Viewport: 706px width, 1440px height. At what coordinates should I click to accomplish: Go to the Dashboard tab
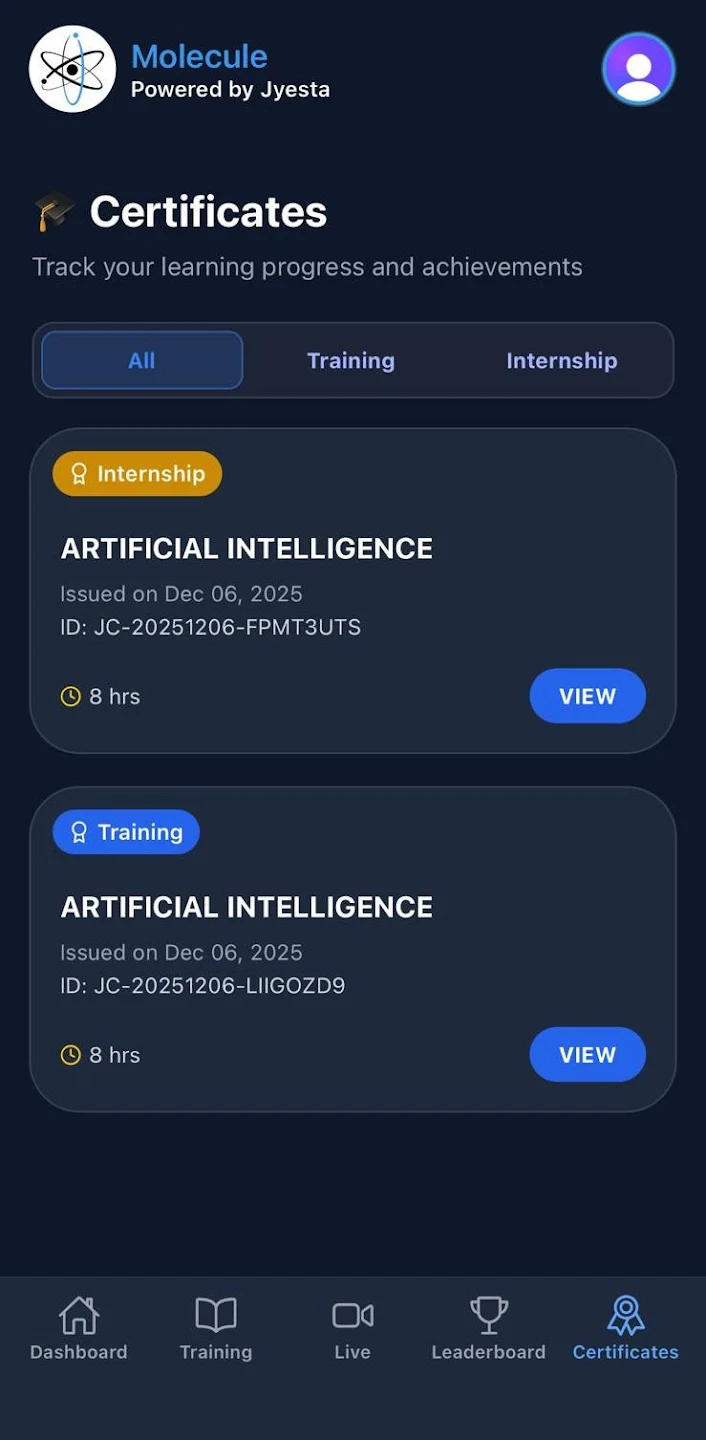click(79, 1328)
